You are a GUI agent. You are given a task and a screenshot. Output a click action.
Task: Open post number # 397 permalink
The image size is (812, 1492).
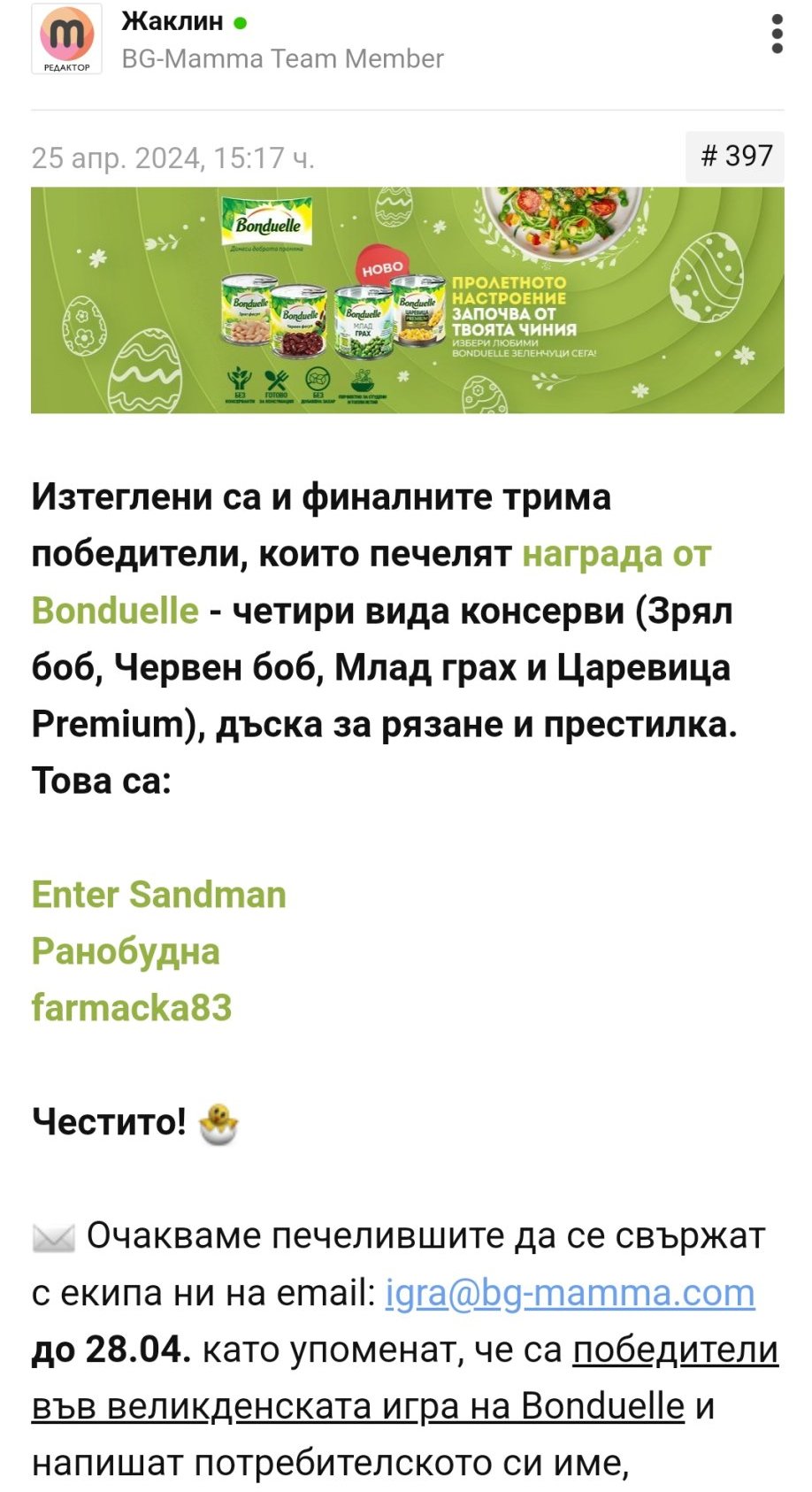[x=735, y=157]
